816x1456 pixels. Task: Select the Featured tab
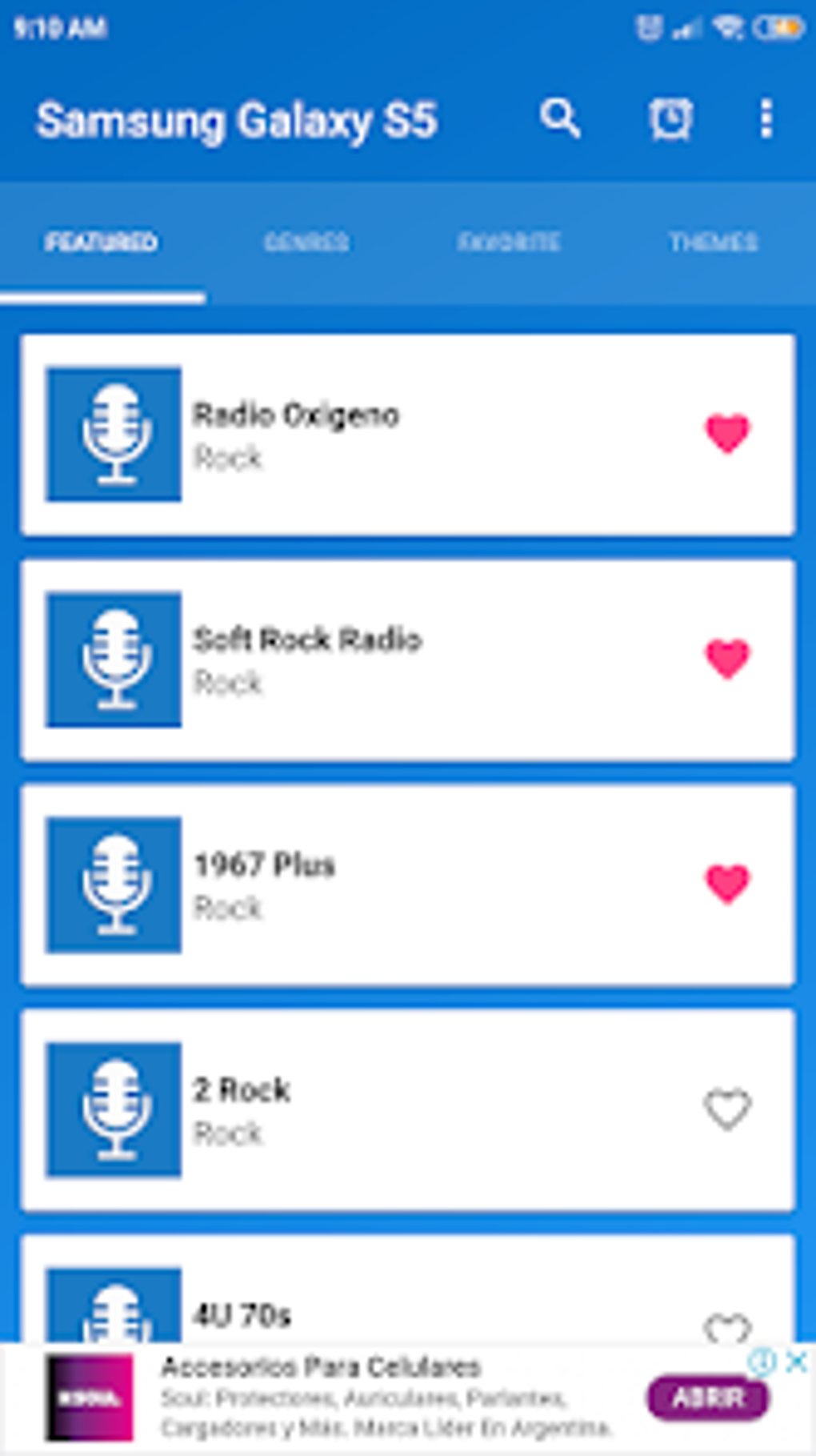coord(102,242)
